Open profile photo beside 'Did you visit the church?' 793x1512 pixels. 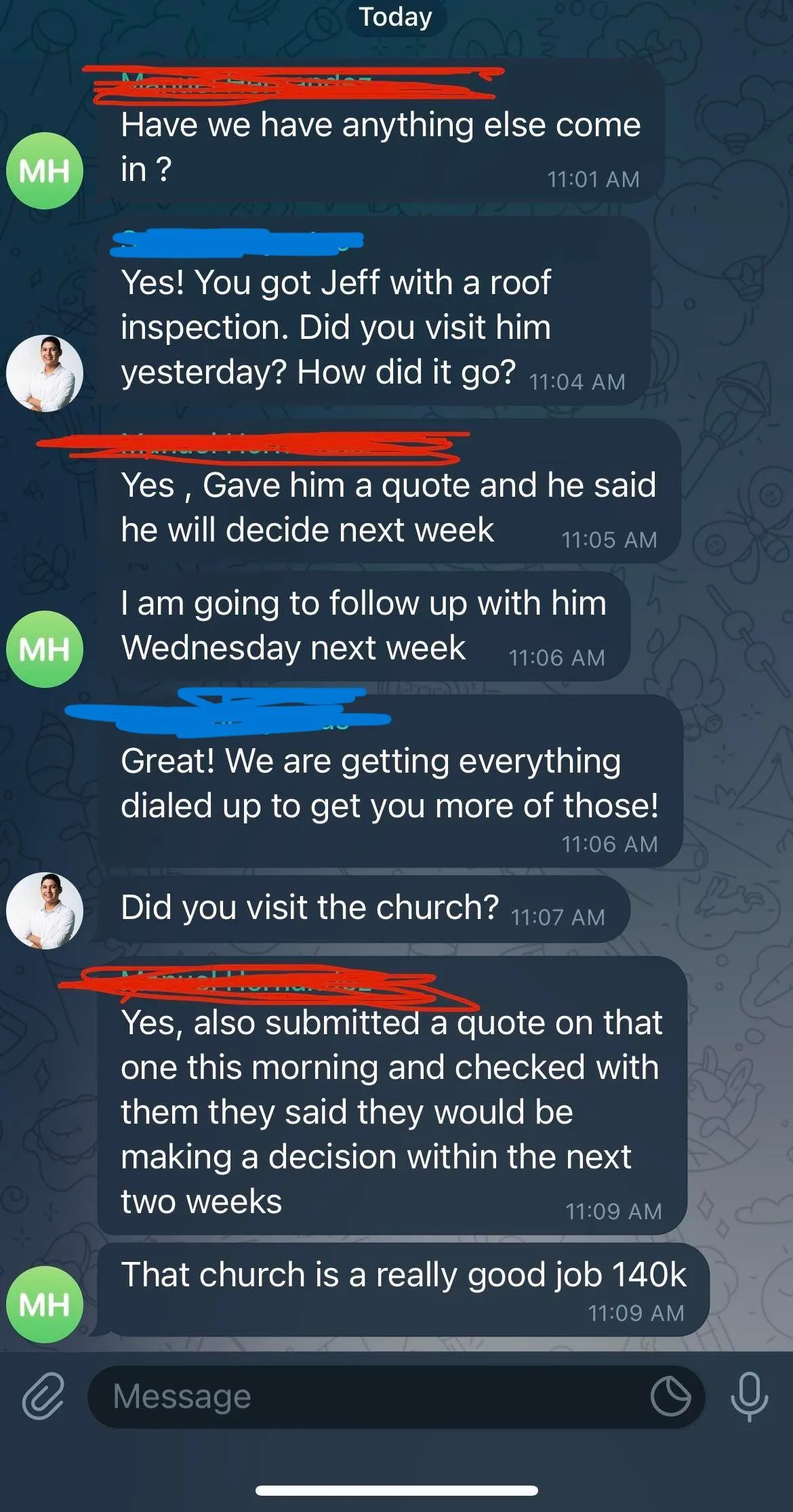point(45,910)
